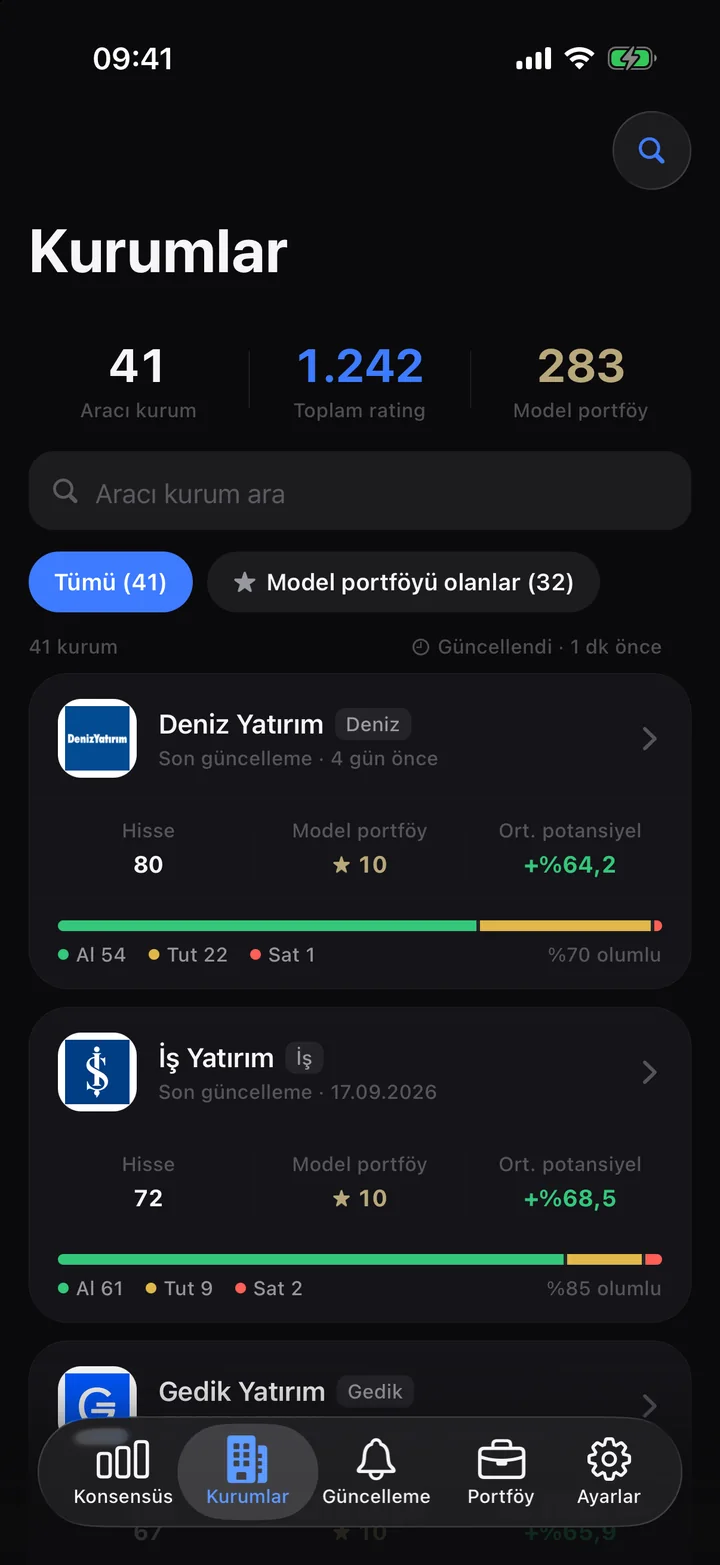
Task: Switch to the Portföy tab
Action: 501,1472
